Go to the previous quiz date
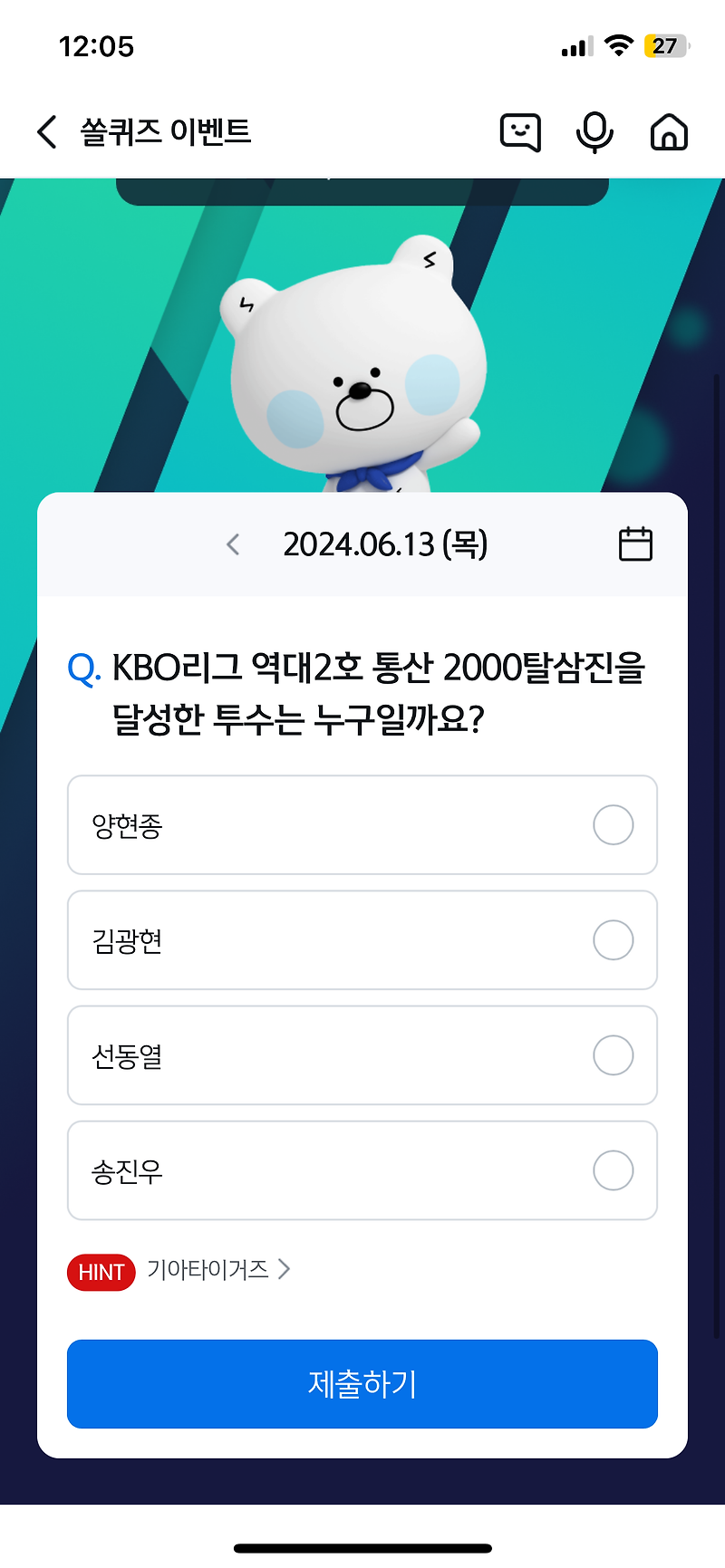 pos(233,544)
